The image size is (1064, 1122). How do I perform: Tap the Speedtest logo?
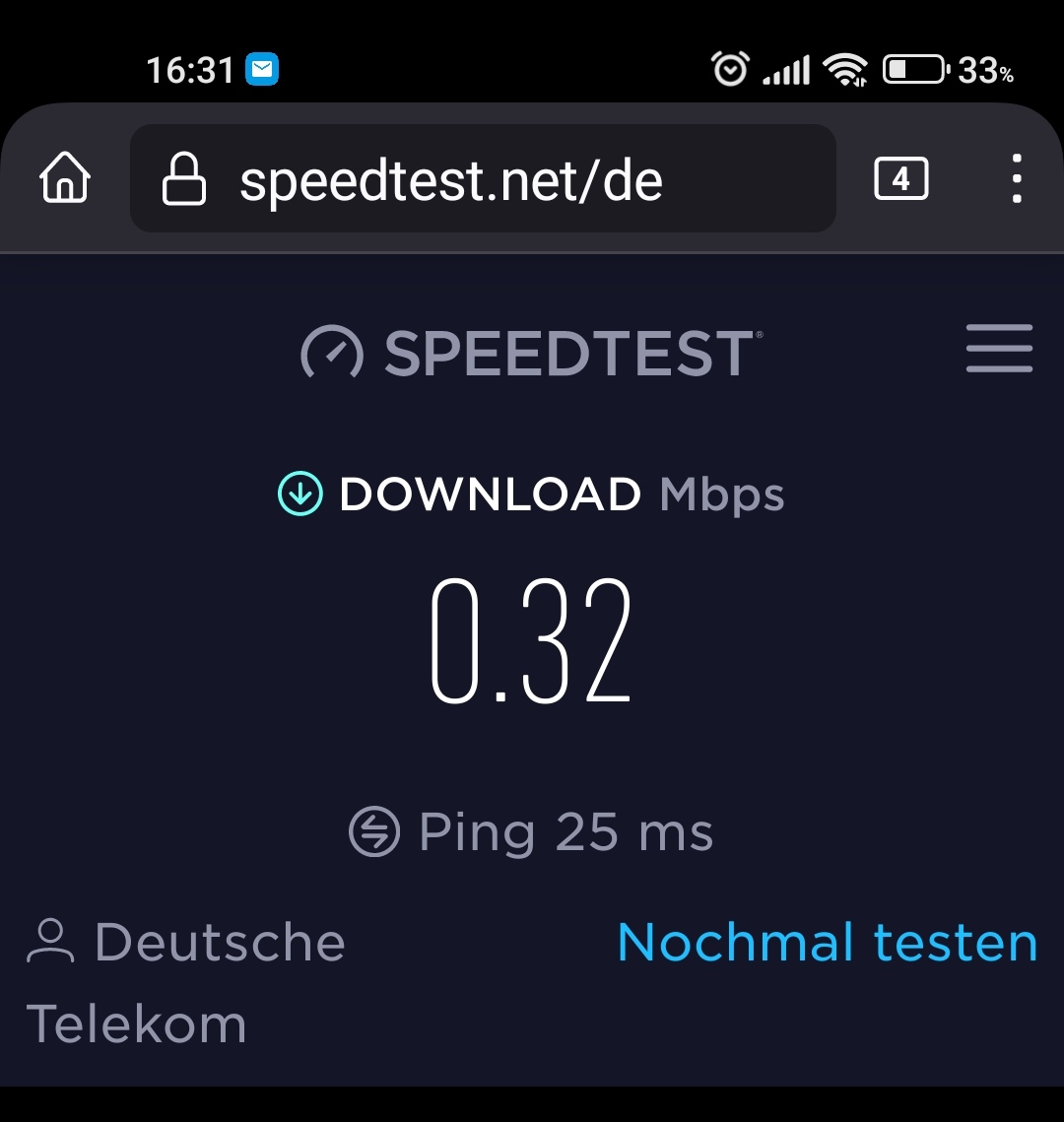532,353
